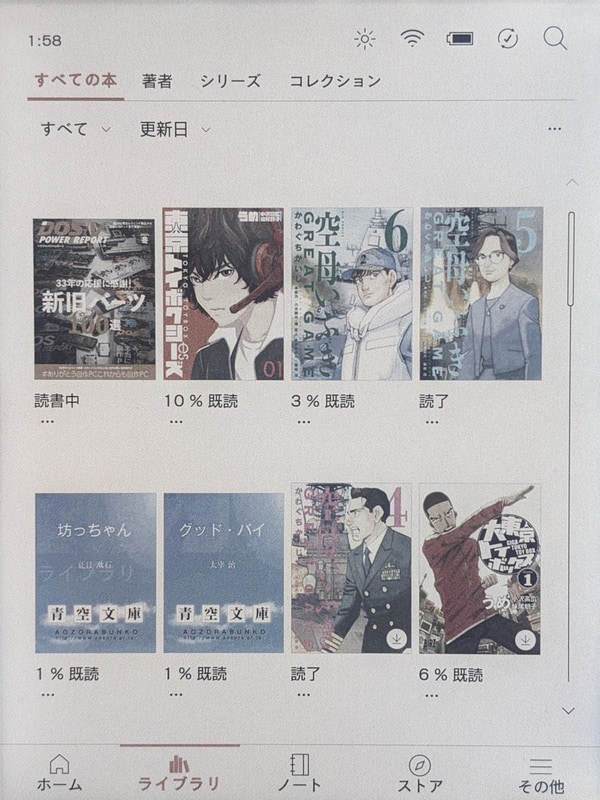This screenshot has width=600, height=800.
Task: Open the グッド・バイ book
Action: (224, 572)
